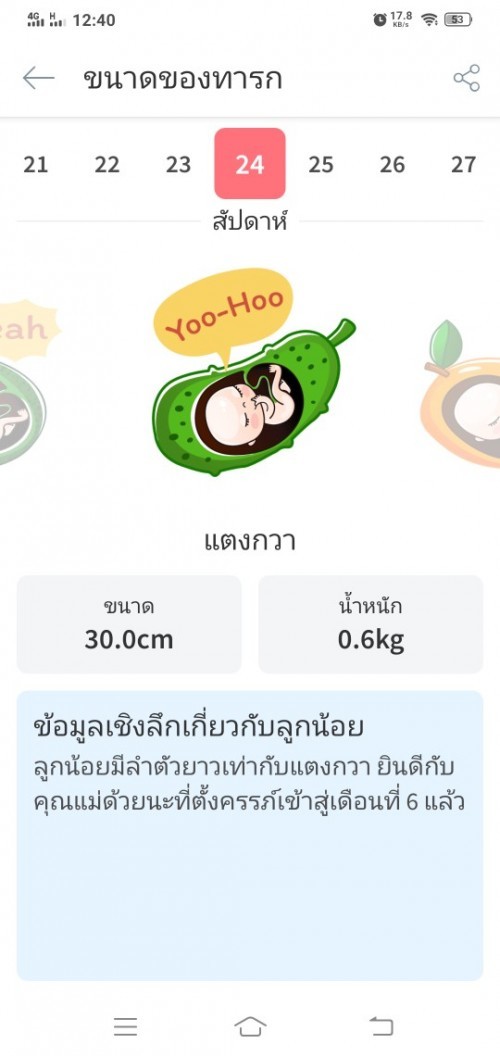Go back using the top arrow

(x=38, y=78)
